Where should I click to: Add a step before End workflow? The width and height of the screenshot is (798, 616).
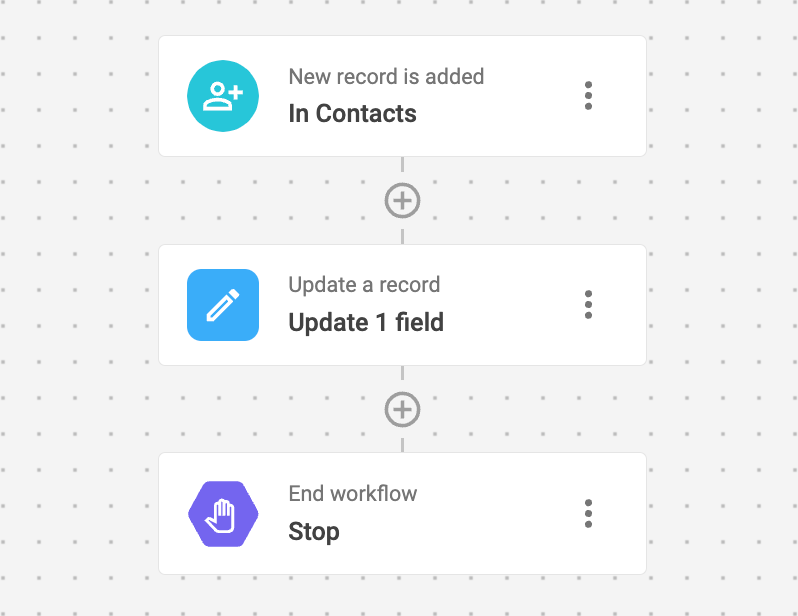click(x=402, y=409)
